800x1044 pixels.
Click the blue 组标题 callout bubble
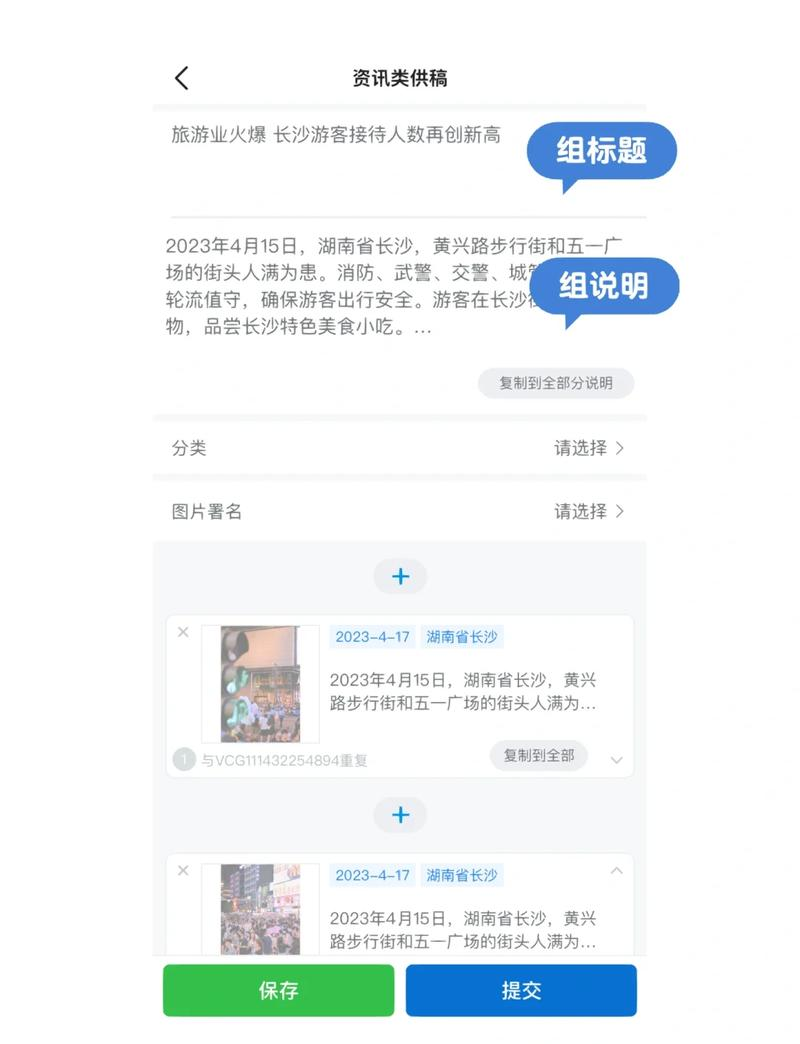coord(604,150)
